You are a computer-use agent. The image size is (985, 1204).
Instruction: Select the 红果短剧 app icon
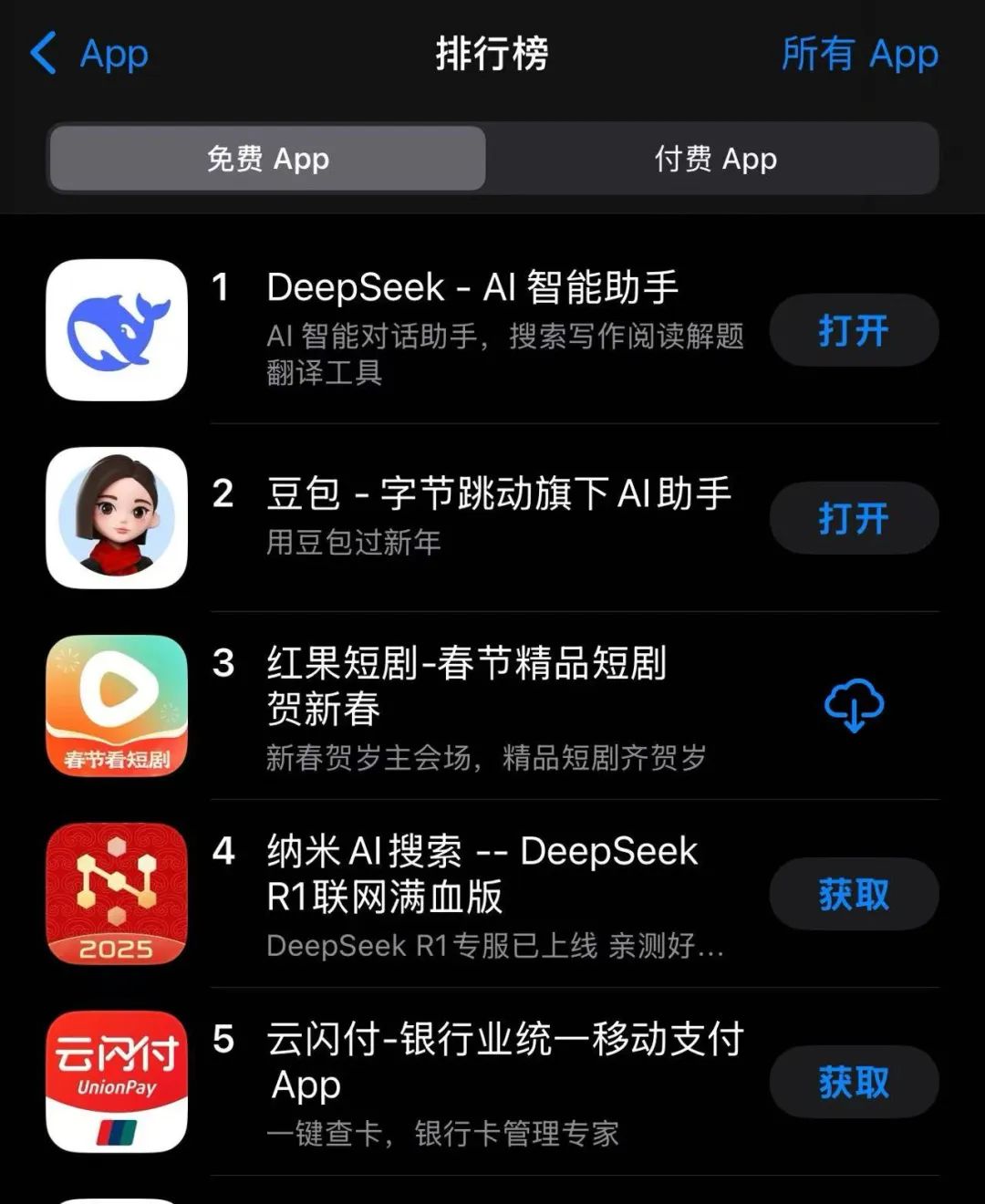pos(116,706)
